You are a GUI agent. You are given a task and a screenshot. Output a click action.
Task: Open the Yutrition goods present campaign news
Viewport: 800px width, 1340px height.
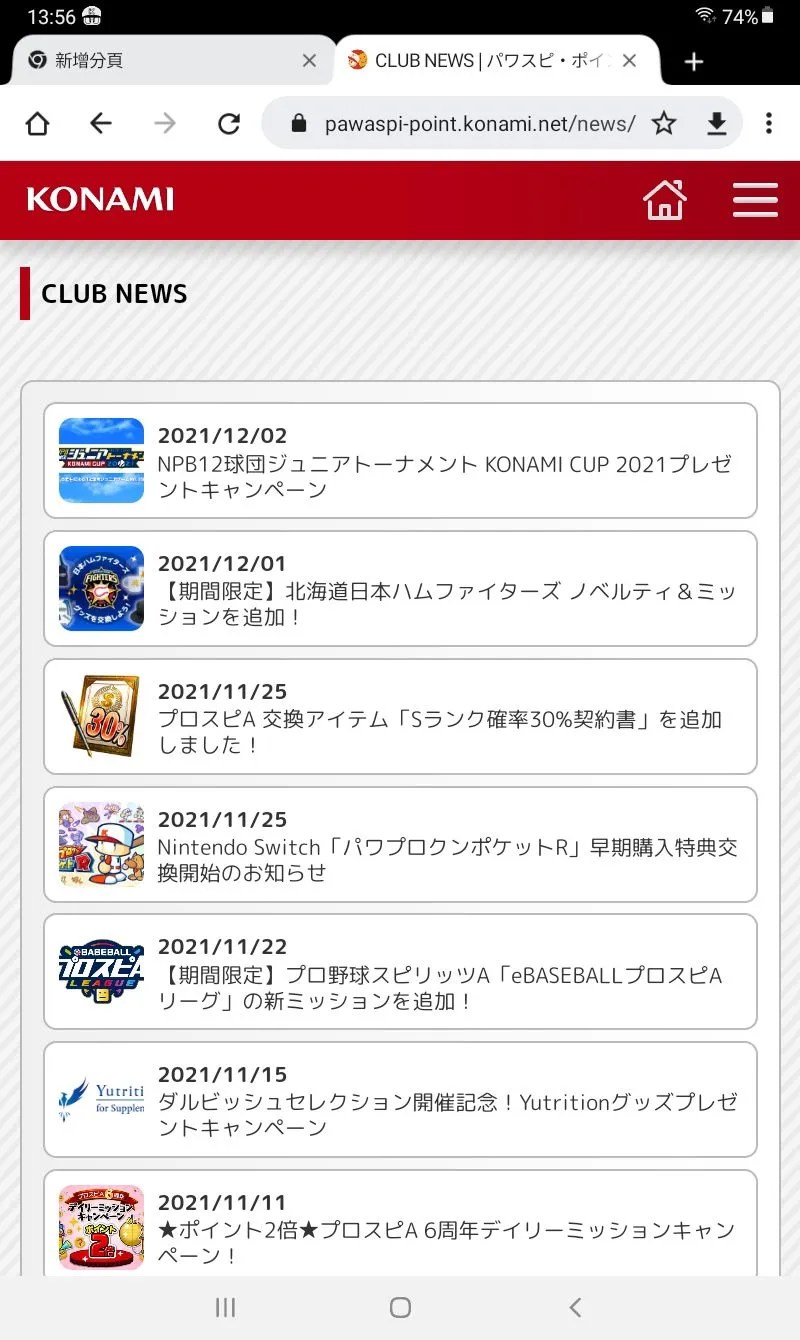coord(400,1100)
